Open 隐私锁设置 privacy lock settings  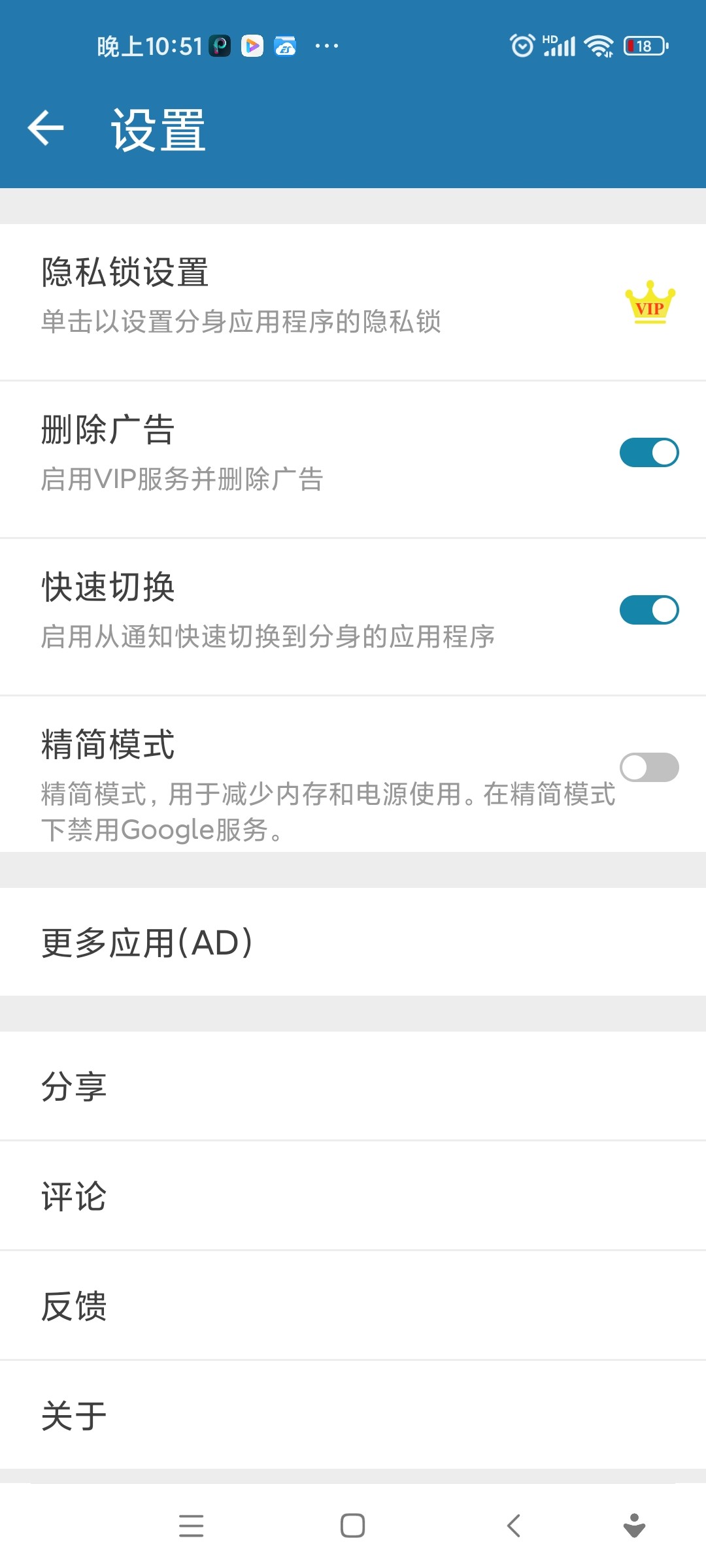[x=353, y=302]
